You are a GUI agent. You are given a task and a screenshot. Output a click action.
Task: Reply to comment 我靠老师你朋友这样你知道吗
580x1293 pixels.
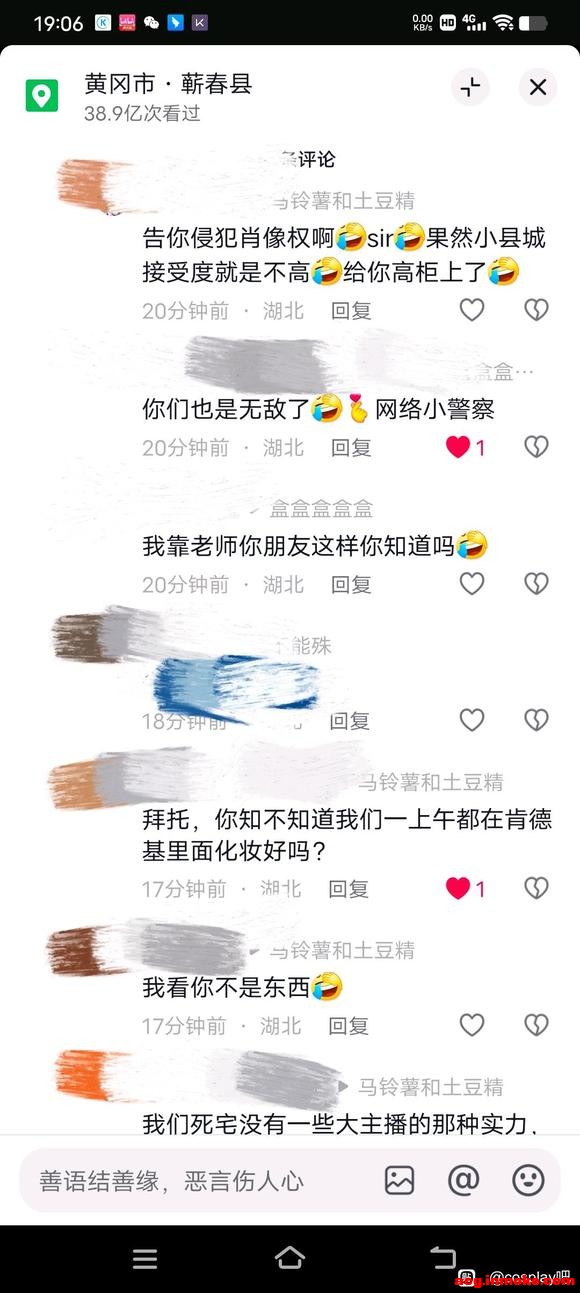pos(351,584)
